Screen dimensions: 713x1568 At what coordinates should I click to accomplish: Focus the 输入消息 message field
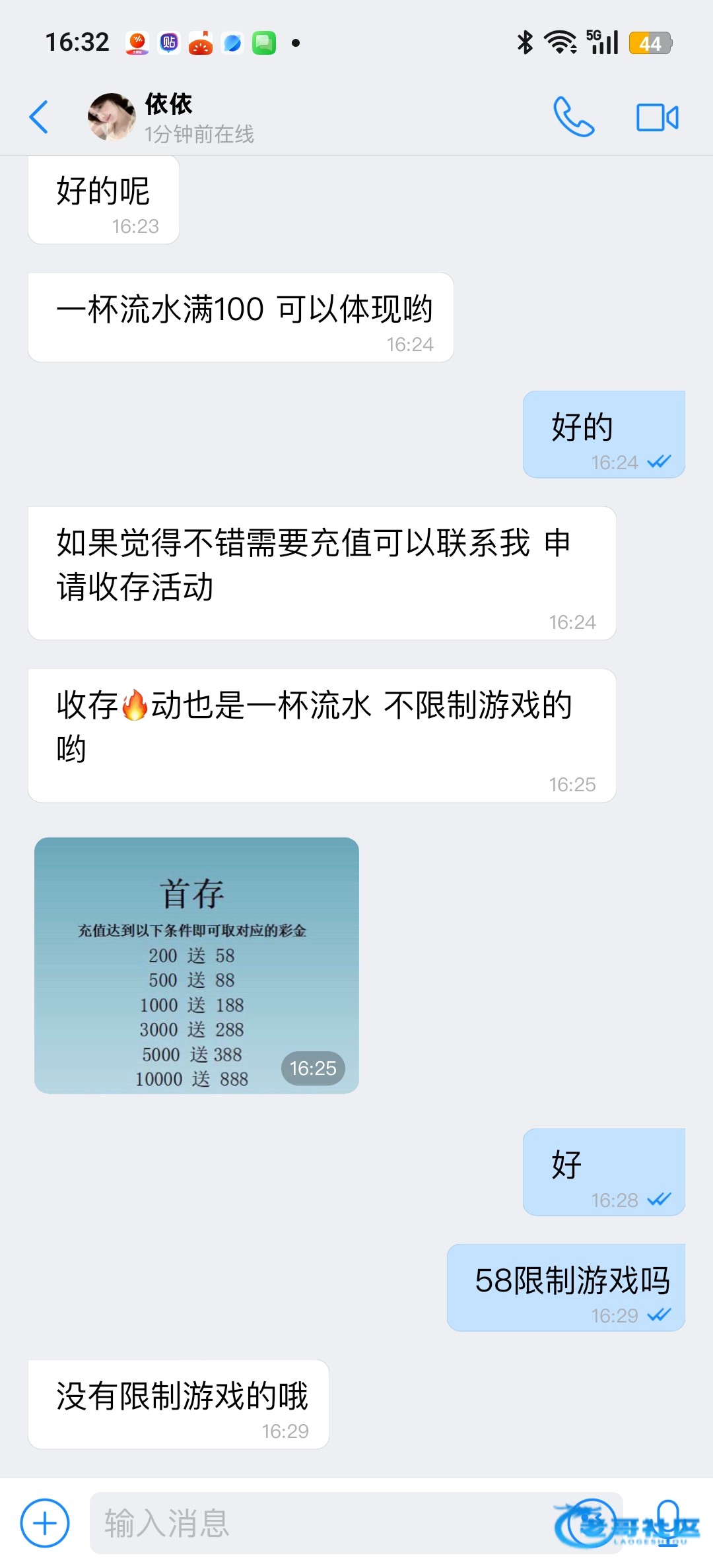[x=317, y=1523]
